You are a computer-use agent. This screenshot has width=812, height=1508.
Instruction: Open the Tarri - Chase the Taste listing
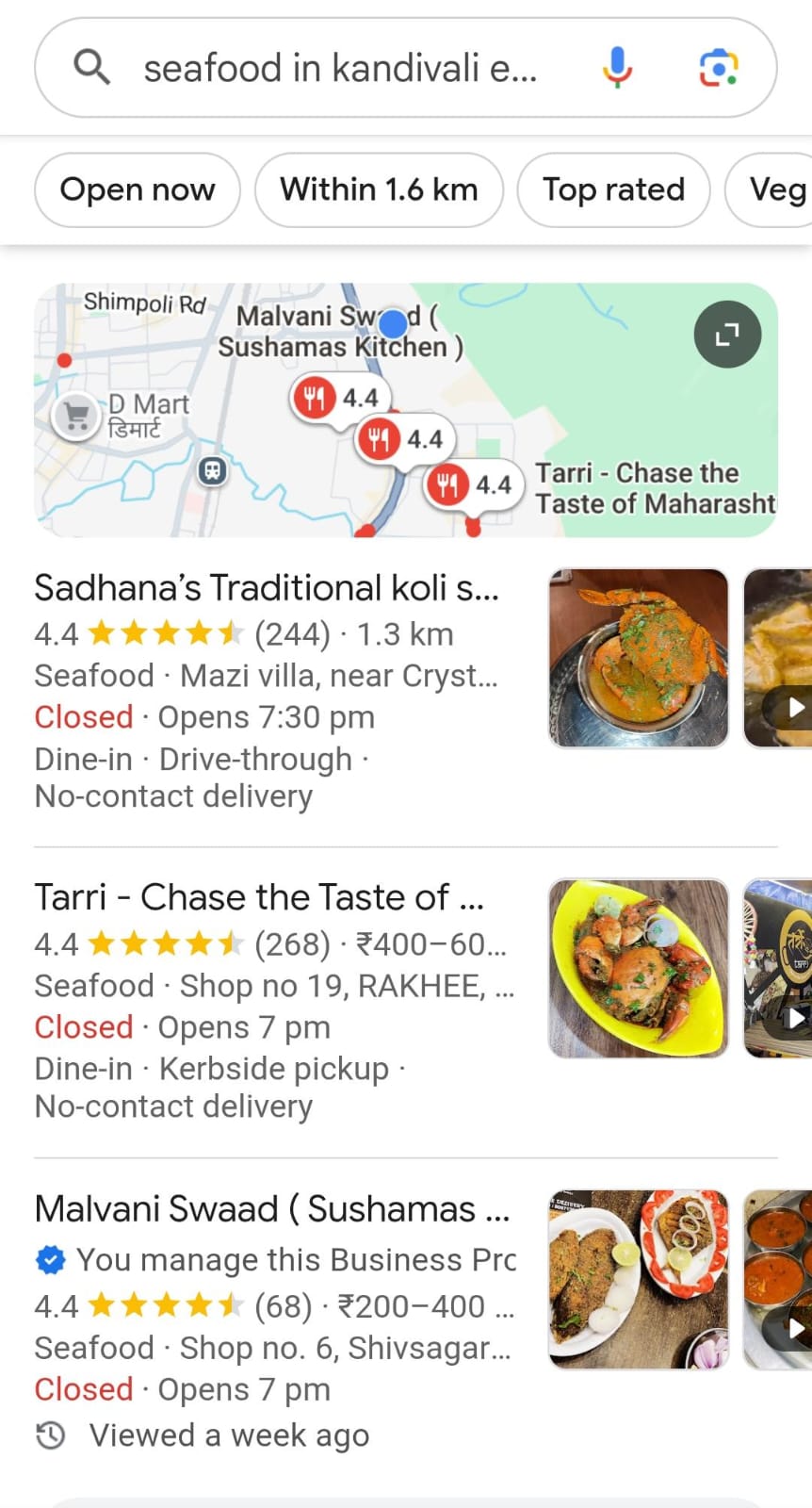click(x=259, y=898)
